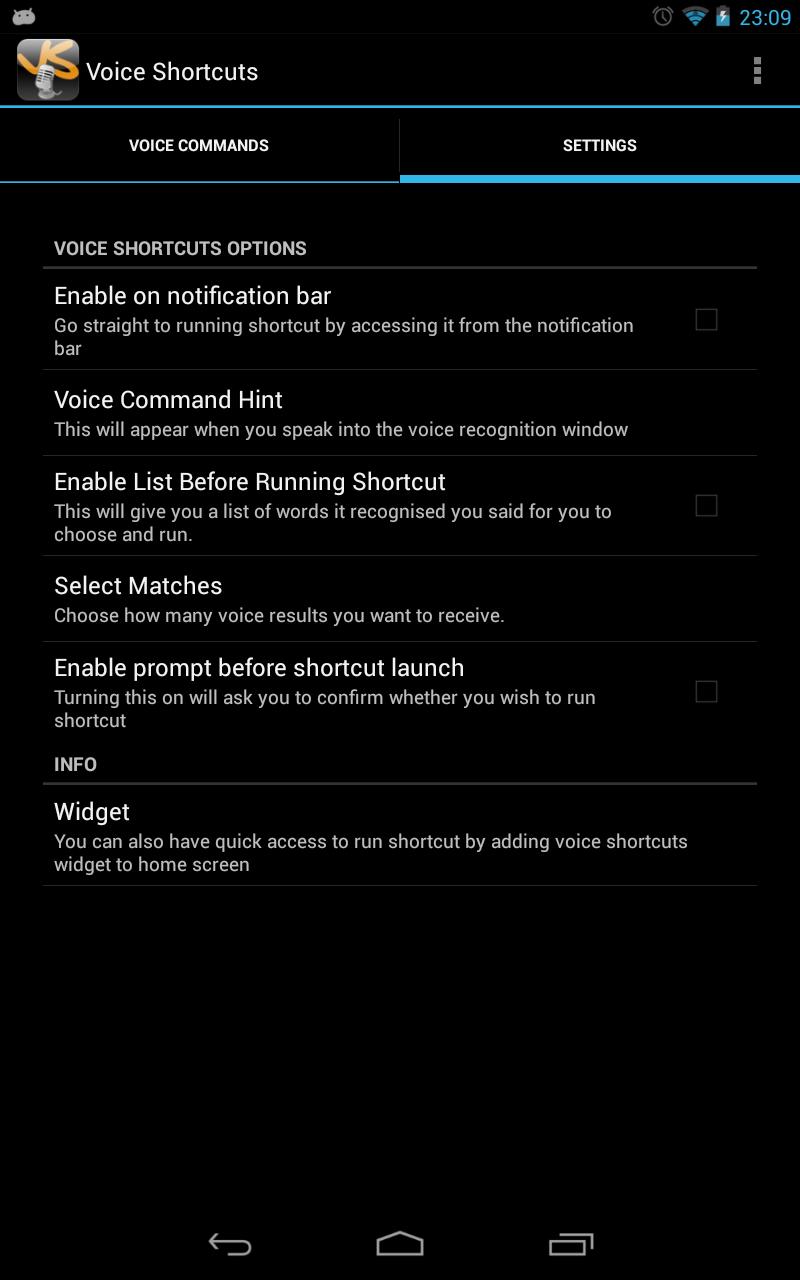Tap the Home navigation button
Screen dimensions: 800x1280
pyautogui.click(x=400, y=1245)
